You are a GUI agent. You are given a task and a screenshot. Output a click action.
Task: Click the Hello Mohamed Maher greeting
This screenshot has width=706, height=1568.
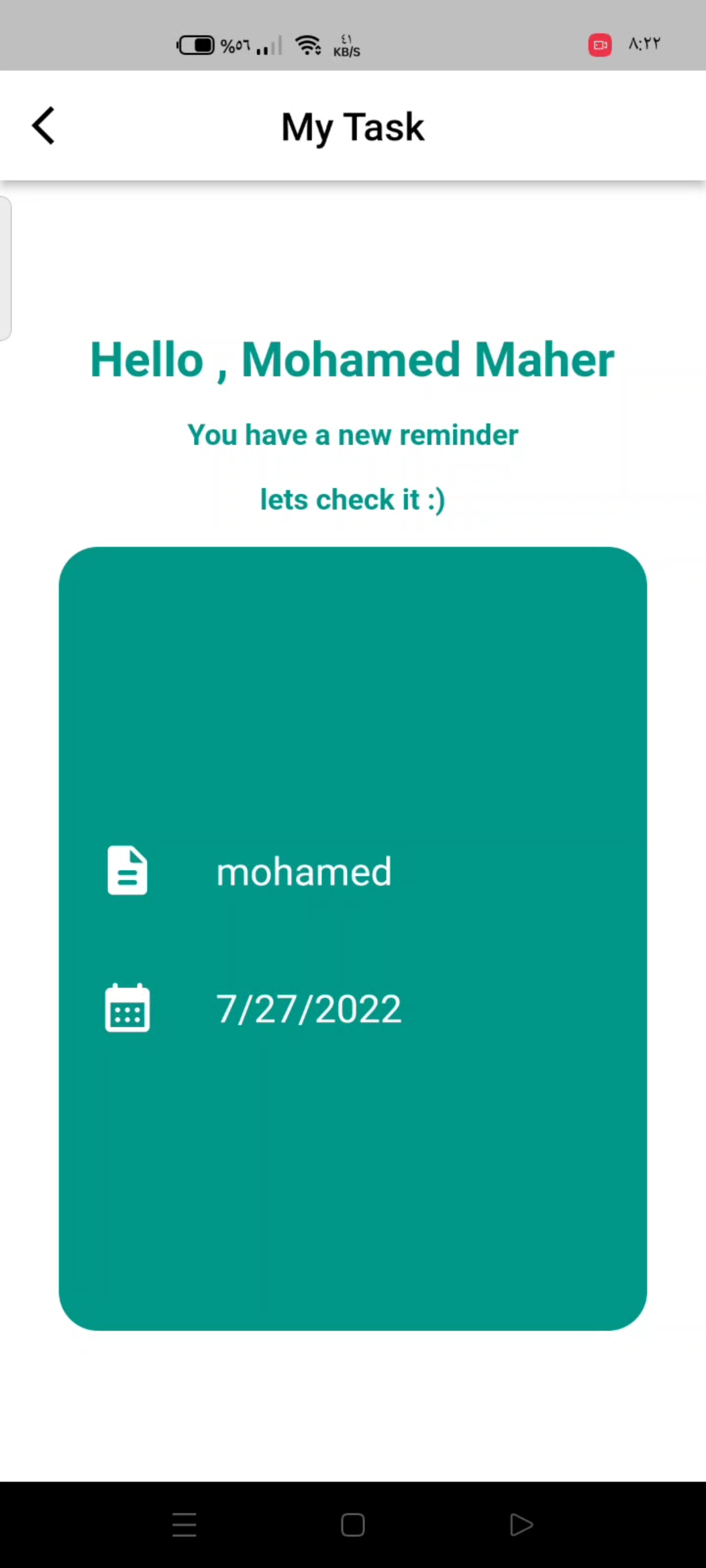pos(352,359)
